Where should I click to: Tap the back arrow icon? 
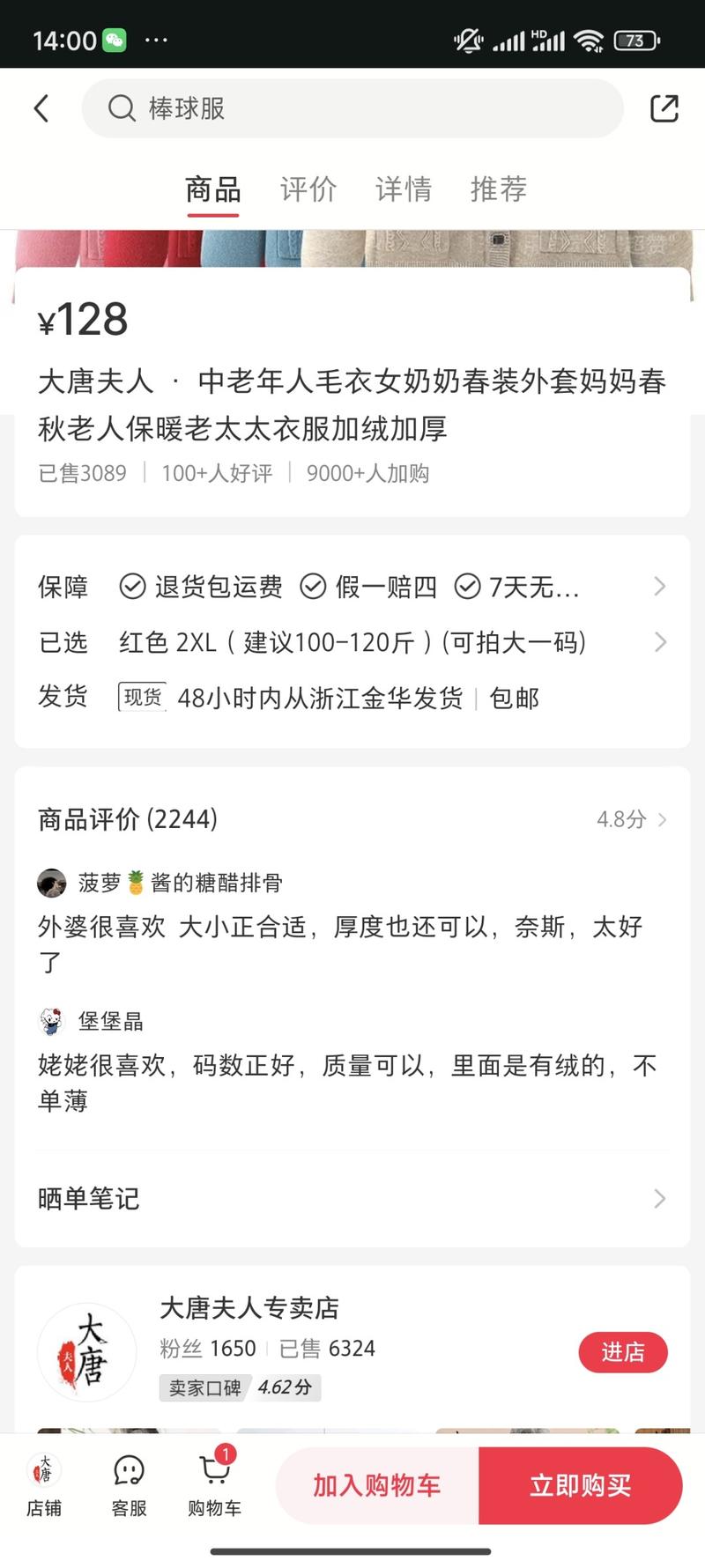(x=40, y=107)
